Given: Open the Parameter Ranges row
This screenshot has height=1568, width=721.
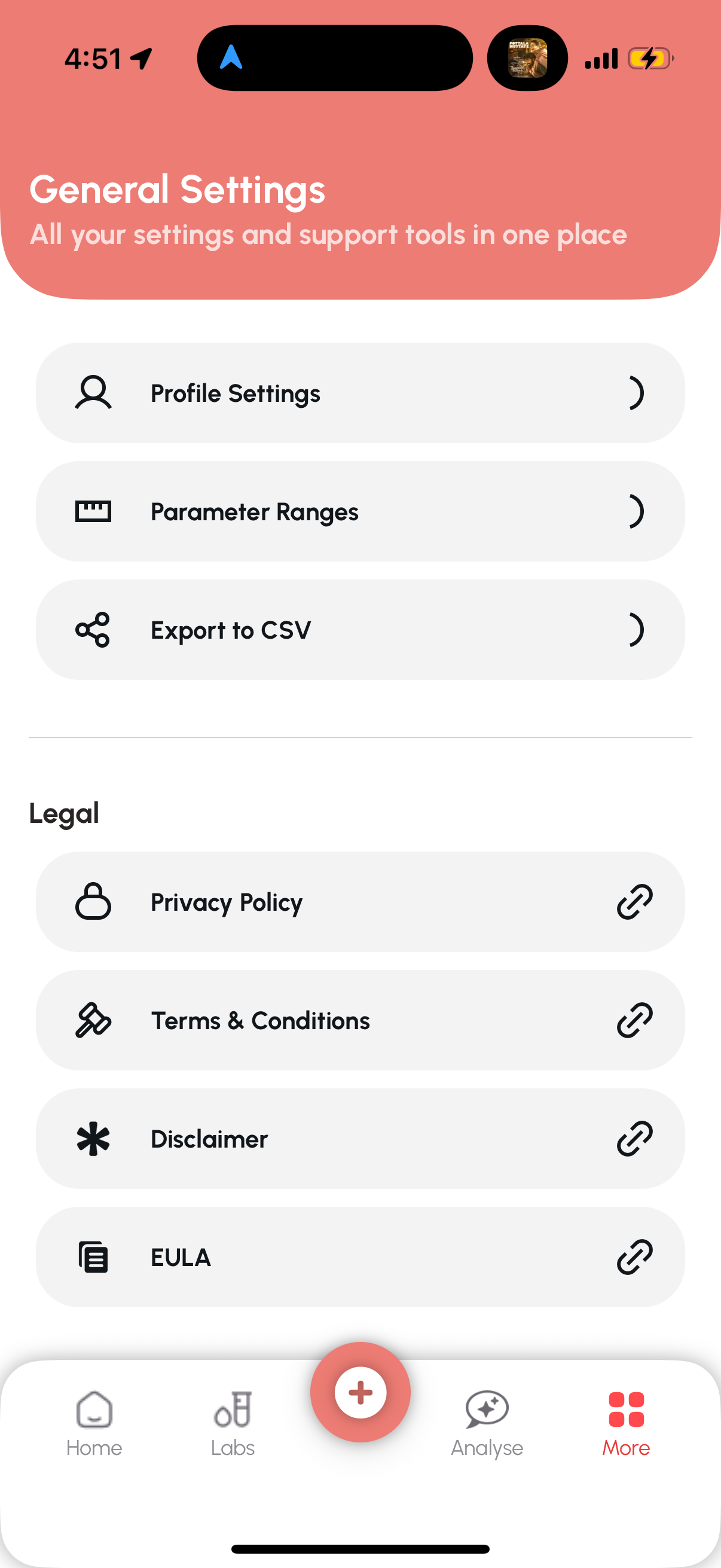Looking at the screenshot, I should (360, 511).
